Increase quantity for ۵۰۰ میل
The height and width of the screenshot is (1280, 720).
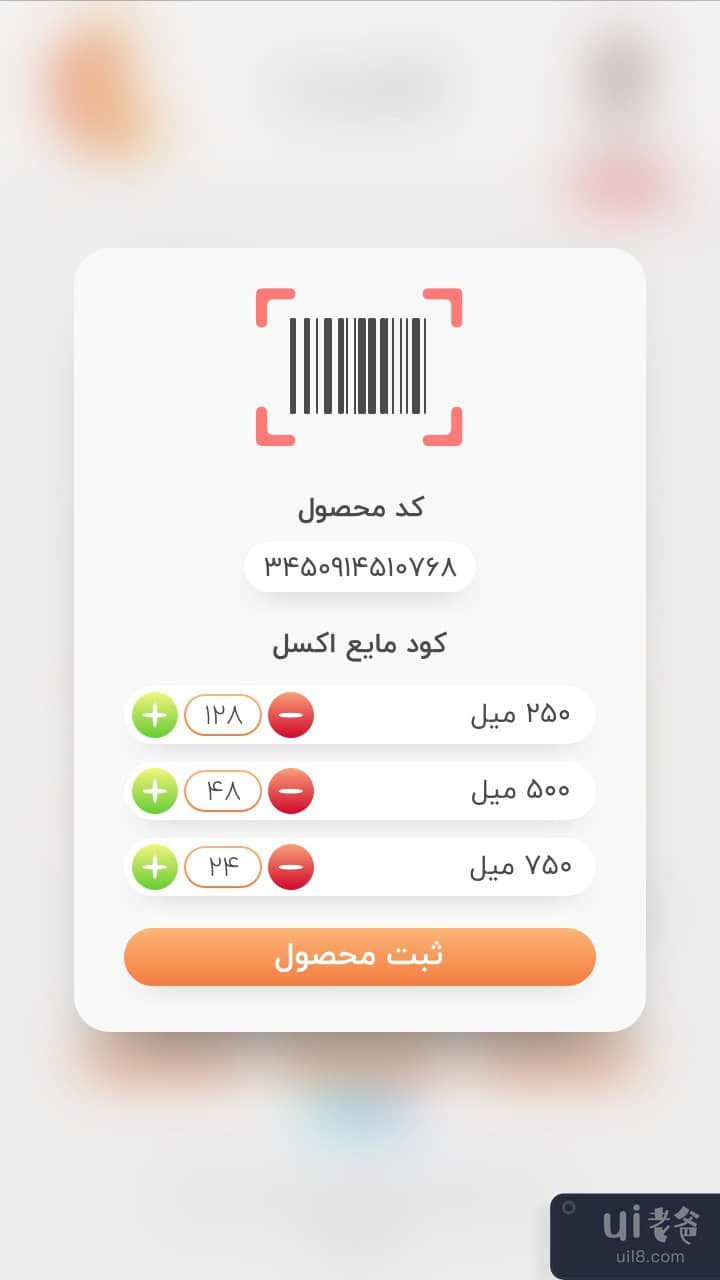(x=155, y=791)
